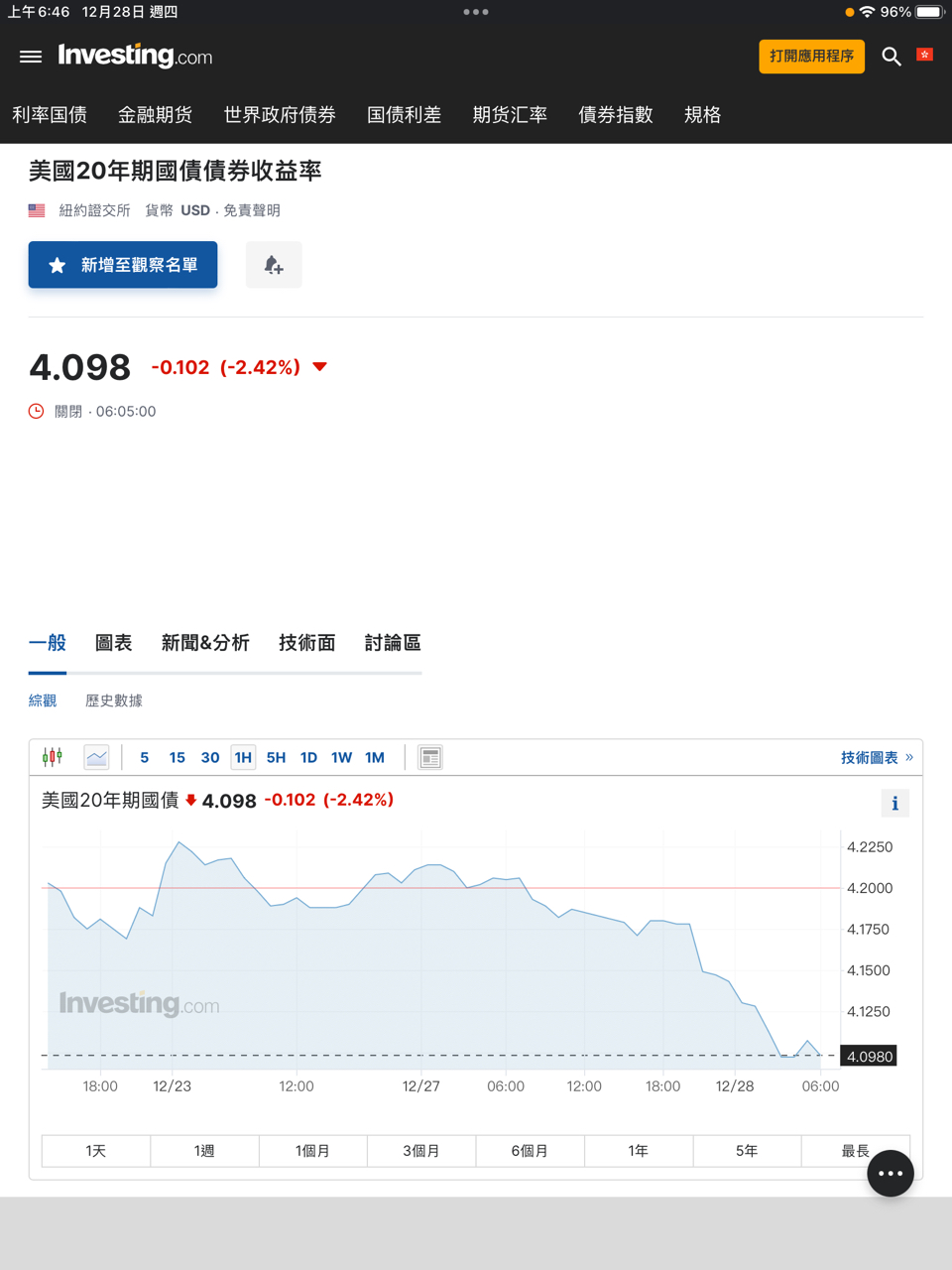
Task: Select the line chart type icon
Action: coord(96,756)
